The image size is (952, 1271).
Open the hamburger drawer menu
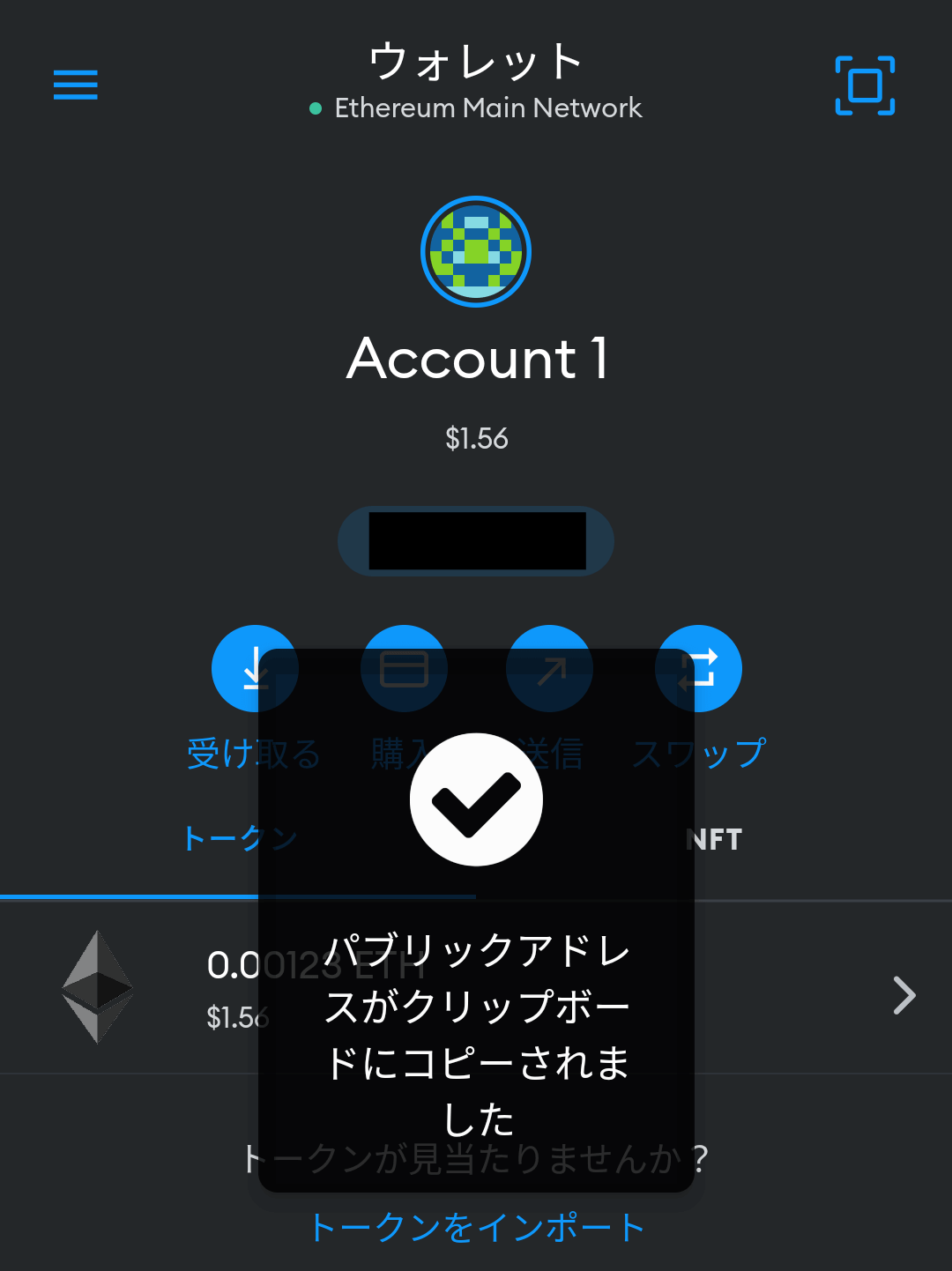(75, 85)
